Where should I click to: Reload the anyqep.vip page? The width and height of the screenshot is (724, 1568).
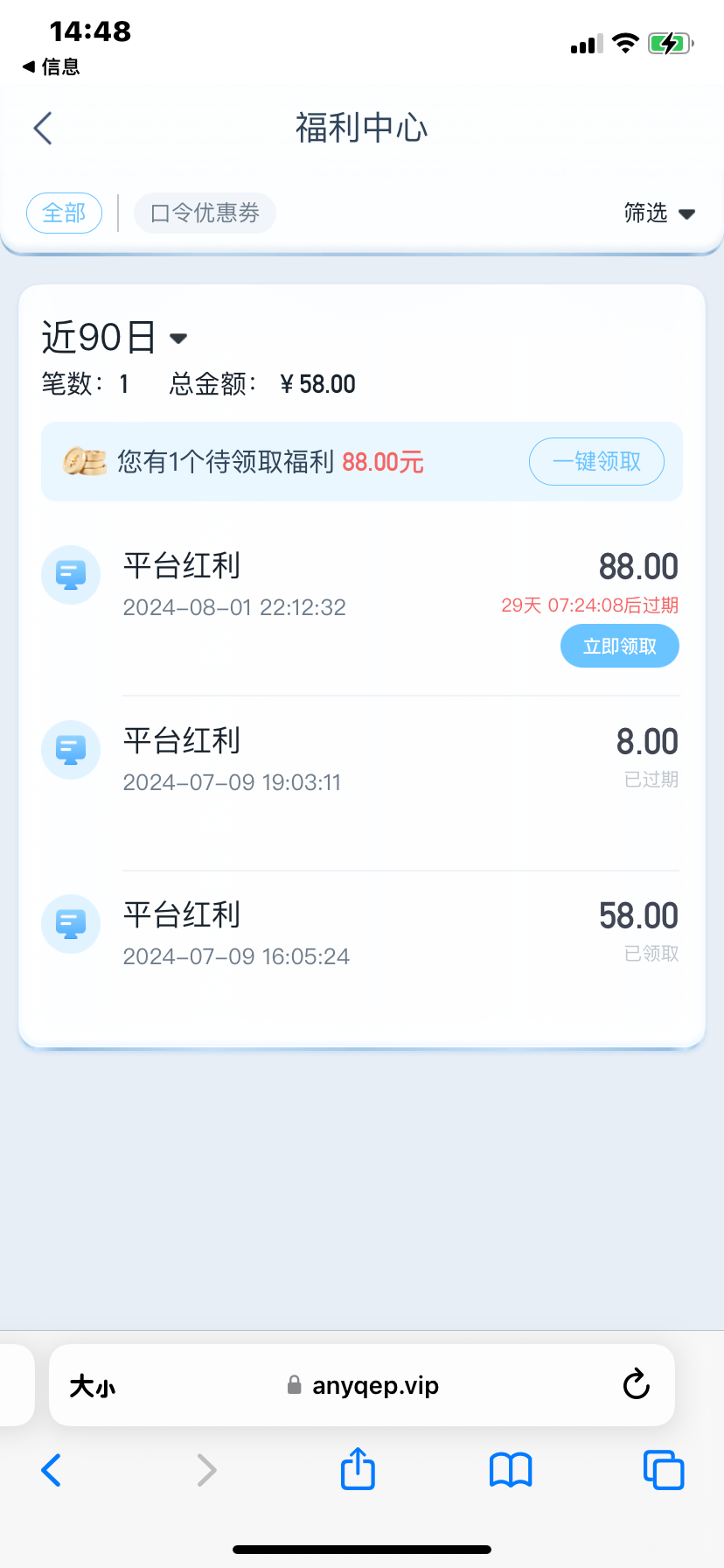636,1385
